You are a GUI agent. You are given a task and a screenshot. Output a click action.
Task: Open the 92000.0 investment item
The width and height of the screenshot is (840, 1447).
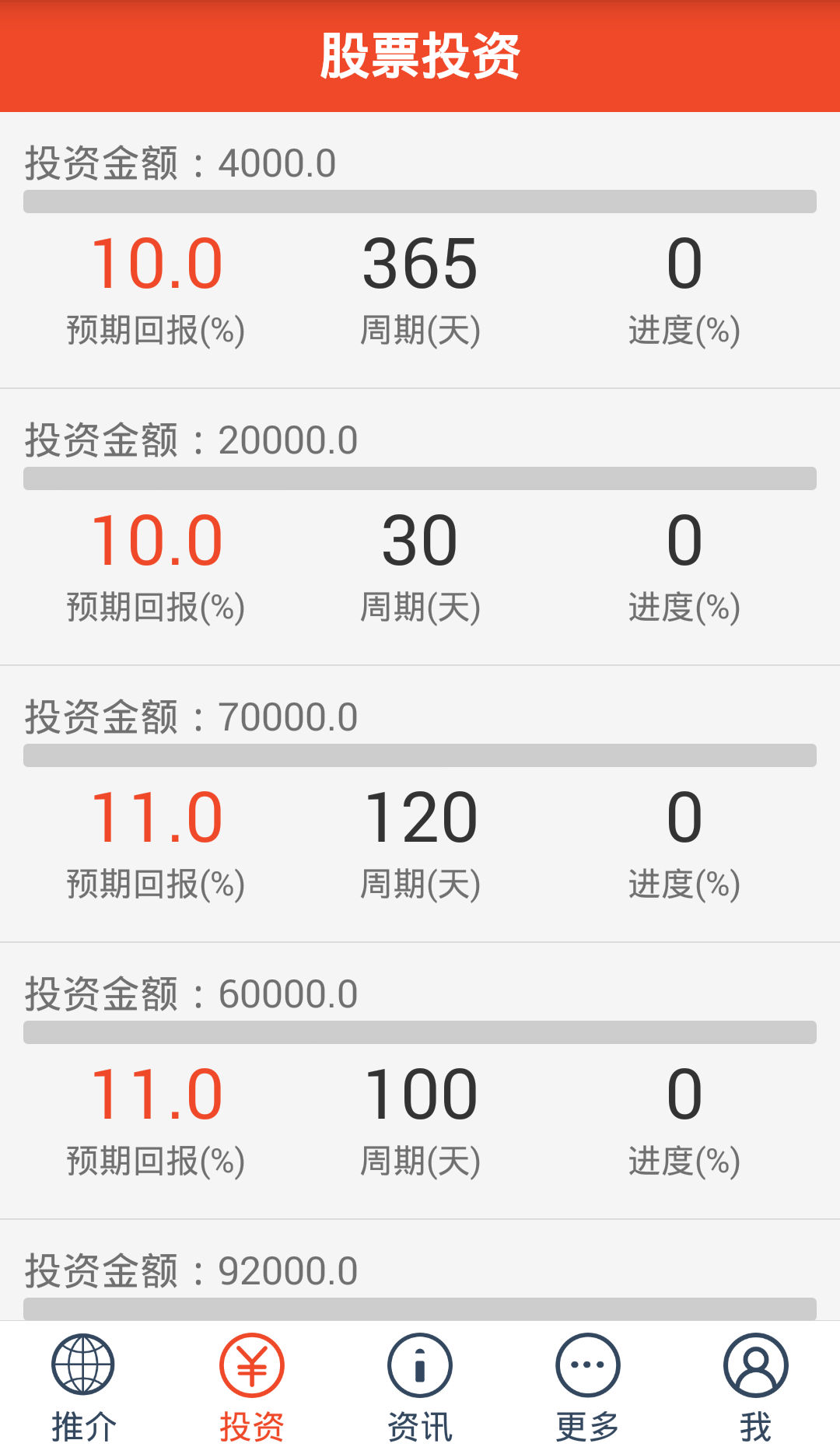point(420,1273)
